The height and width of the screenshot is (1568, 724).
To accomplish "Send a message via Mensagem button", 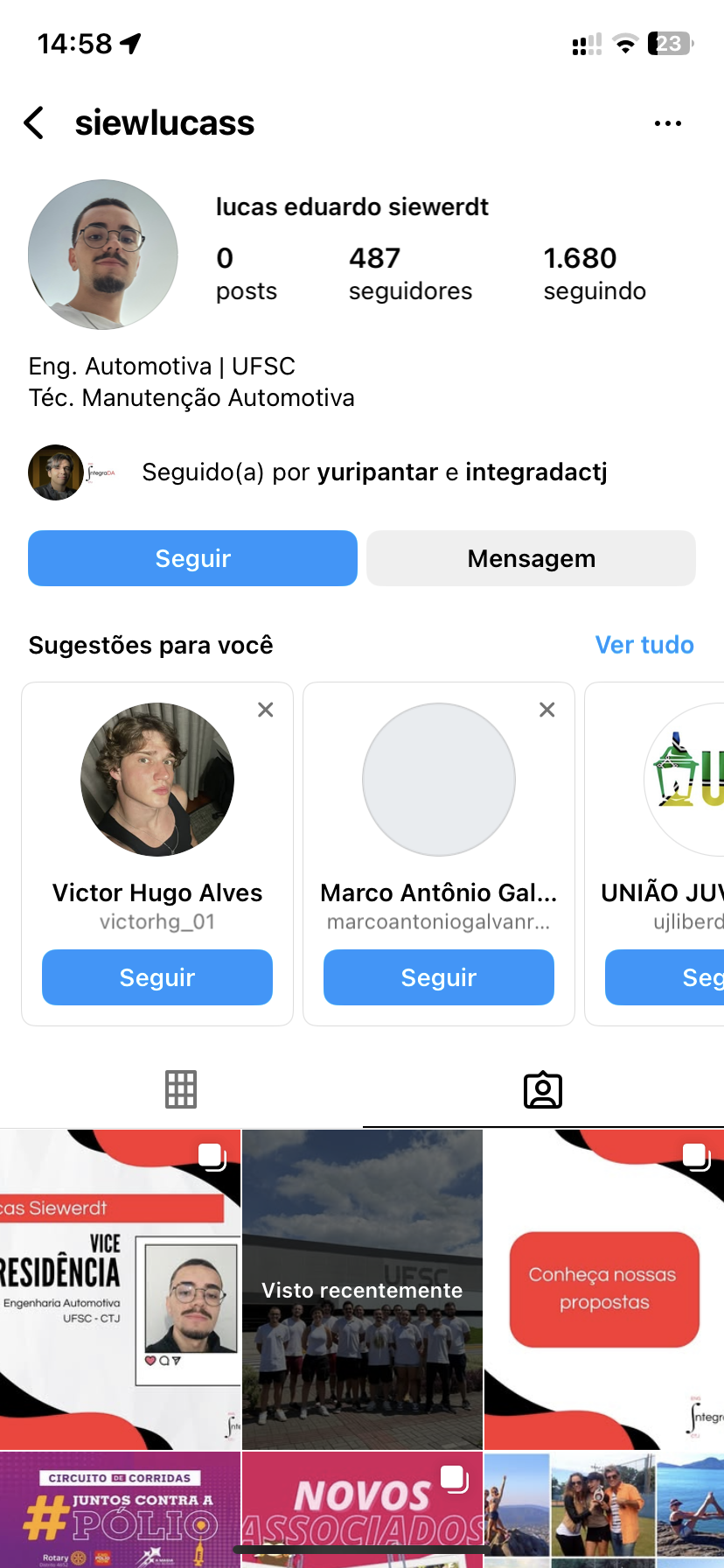I will click(531, 558).
